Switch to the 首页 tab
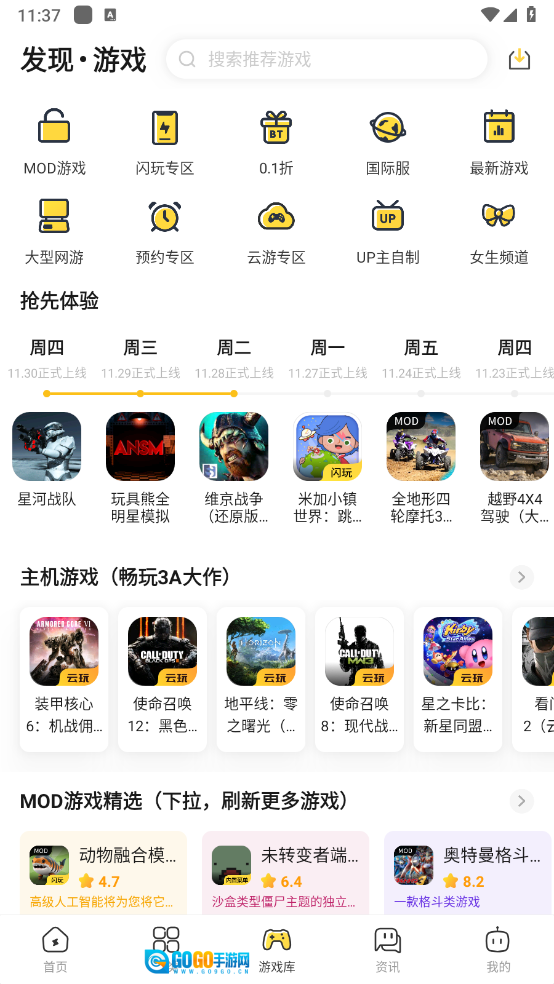Image resolution: width=554 pixels, height=984 pixels. pyautogui.click(x=55, y=949)
